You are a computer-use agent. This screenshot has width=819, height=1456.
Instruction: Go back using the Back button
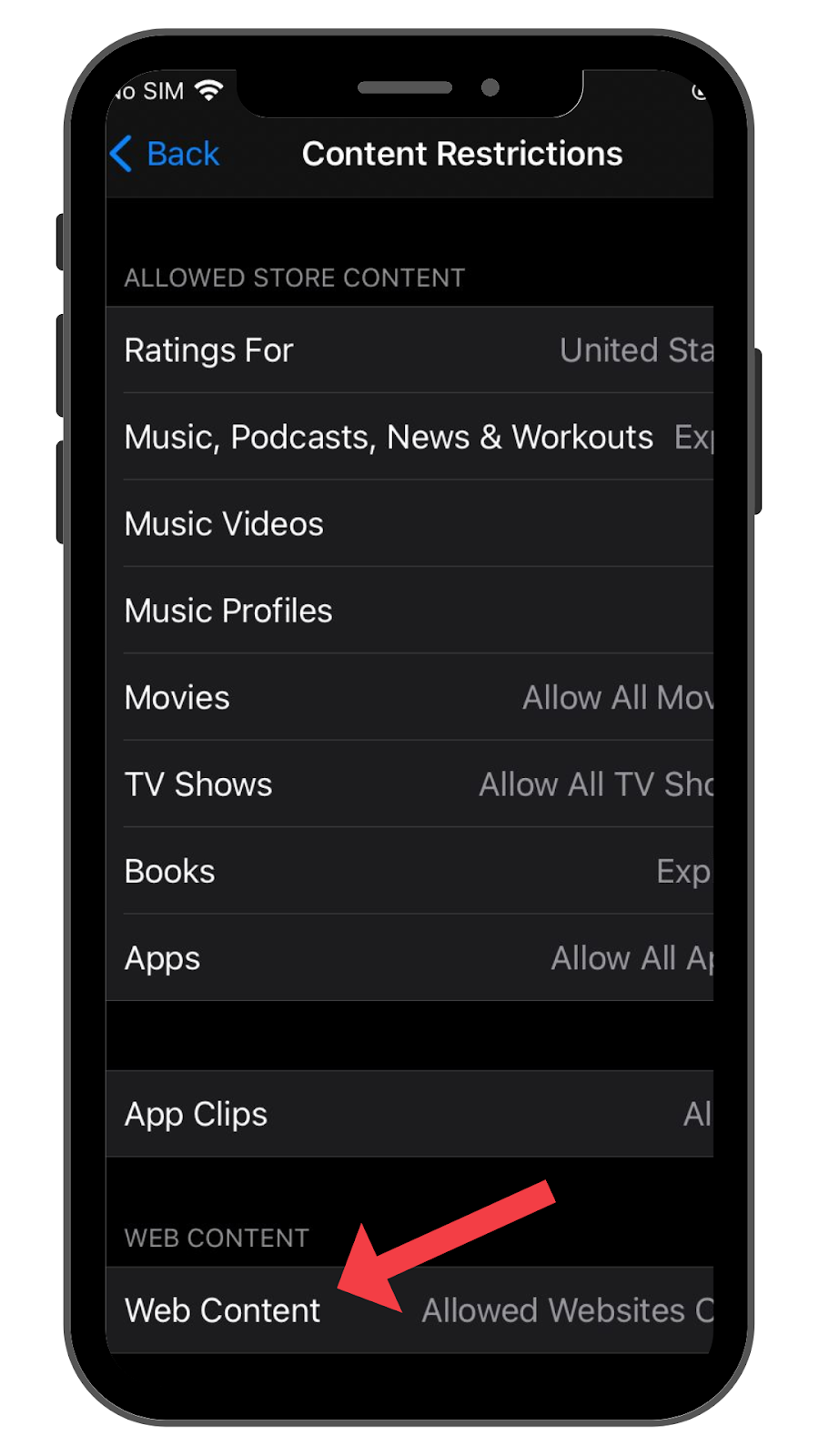pos(166,154)
